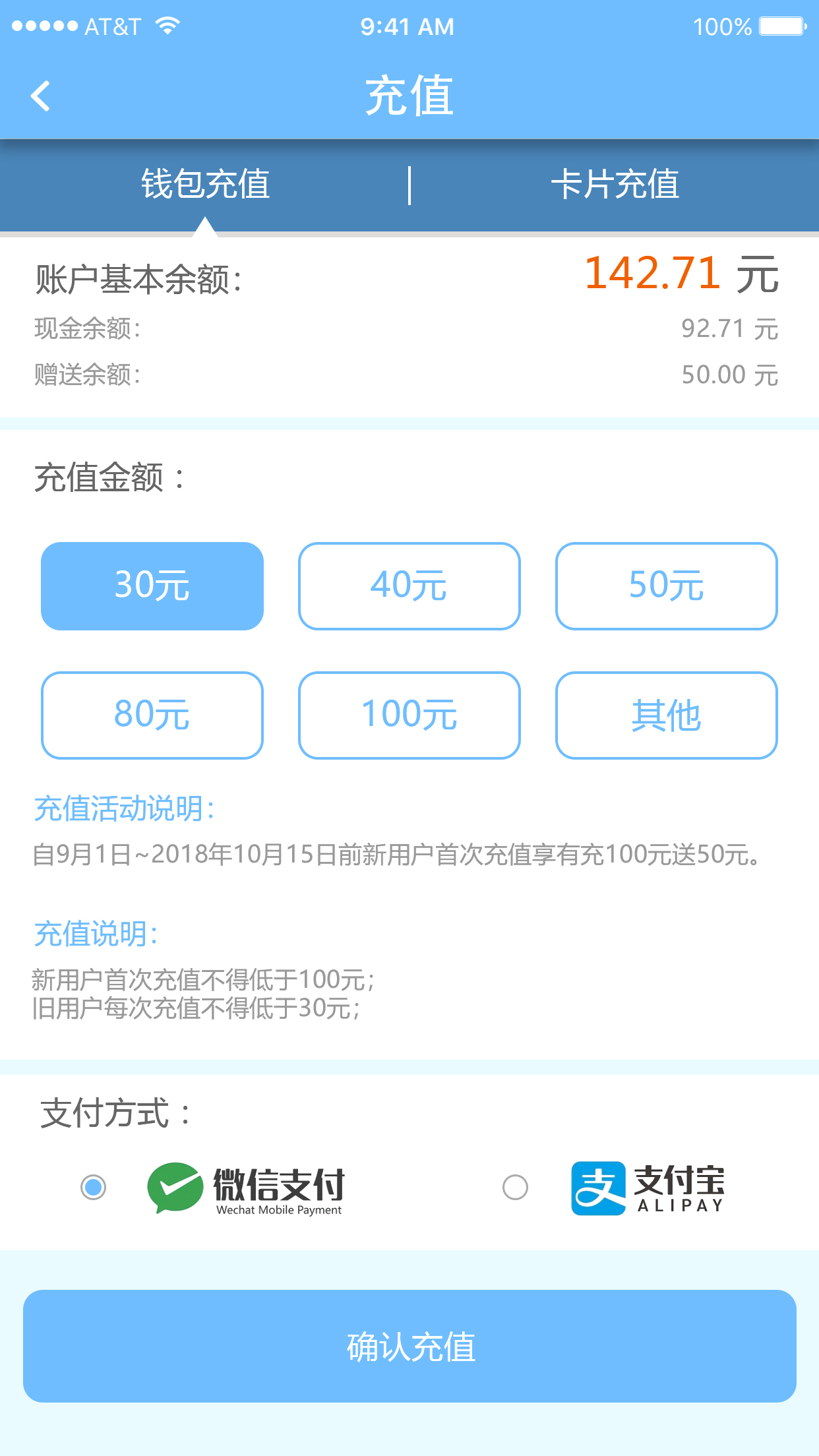Select the 30元 recharge amount
Screen dimensions: 819x1456
pos(152,586)
